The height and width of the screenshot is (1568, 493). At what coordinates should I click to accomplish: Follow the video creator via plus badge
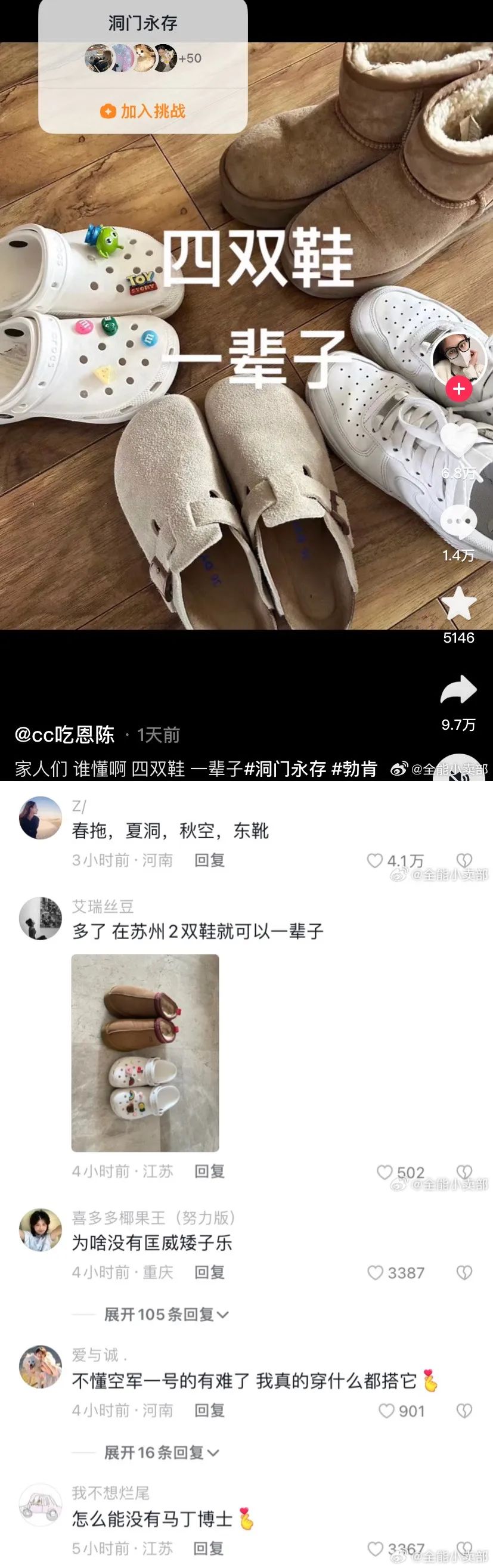tap(459, 388)
